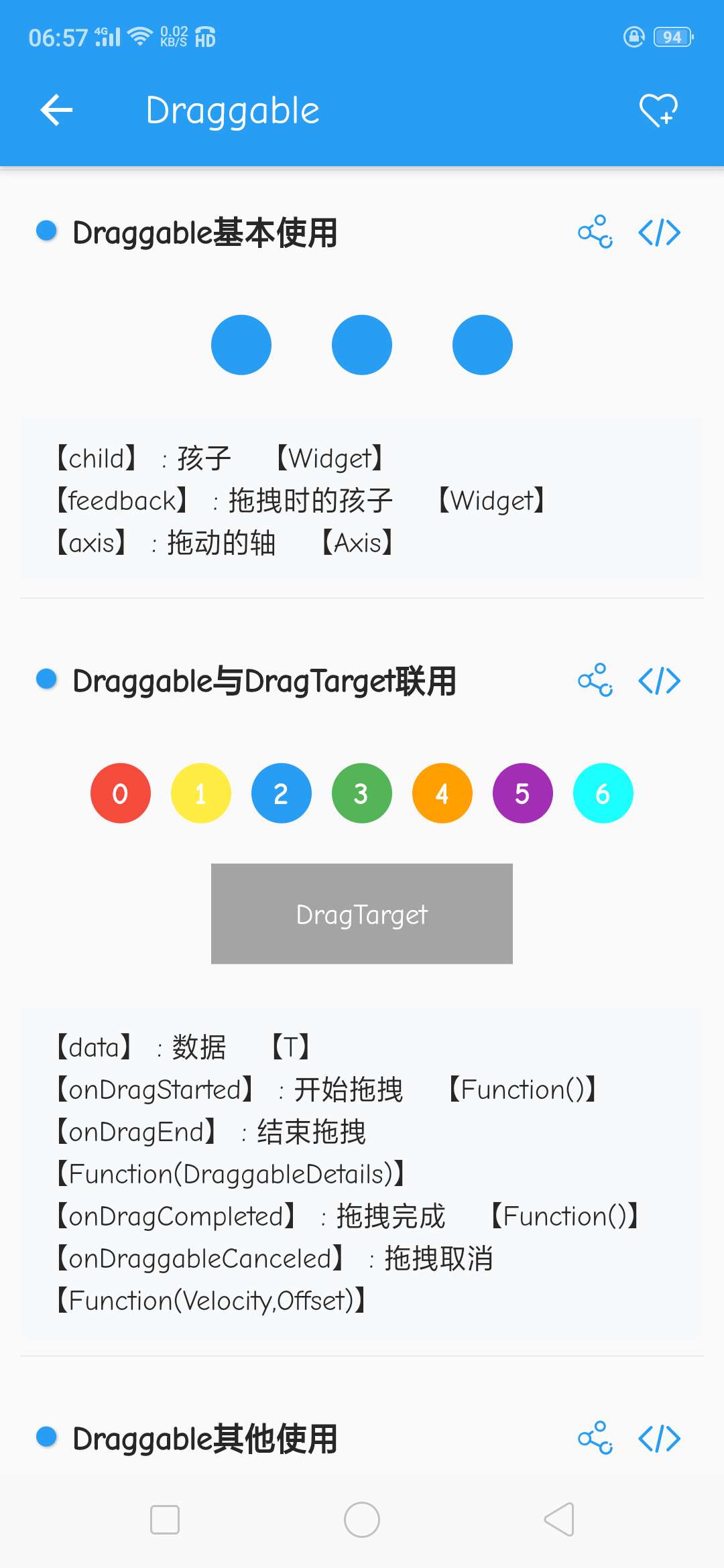
Task: View code for Draggable基本使用
Action: click(x=659, y=233)
